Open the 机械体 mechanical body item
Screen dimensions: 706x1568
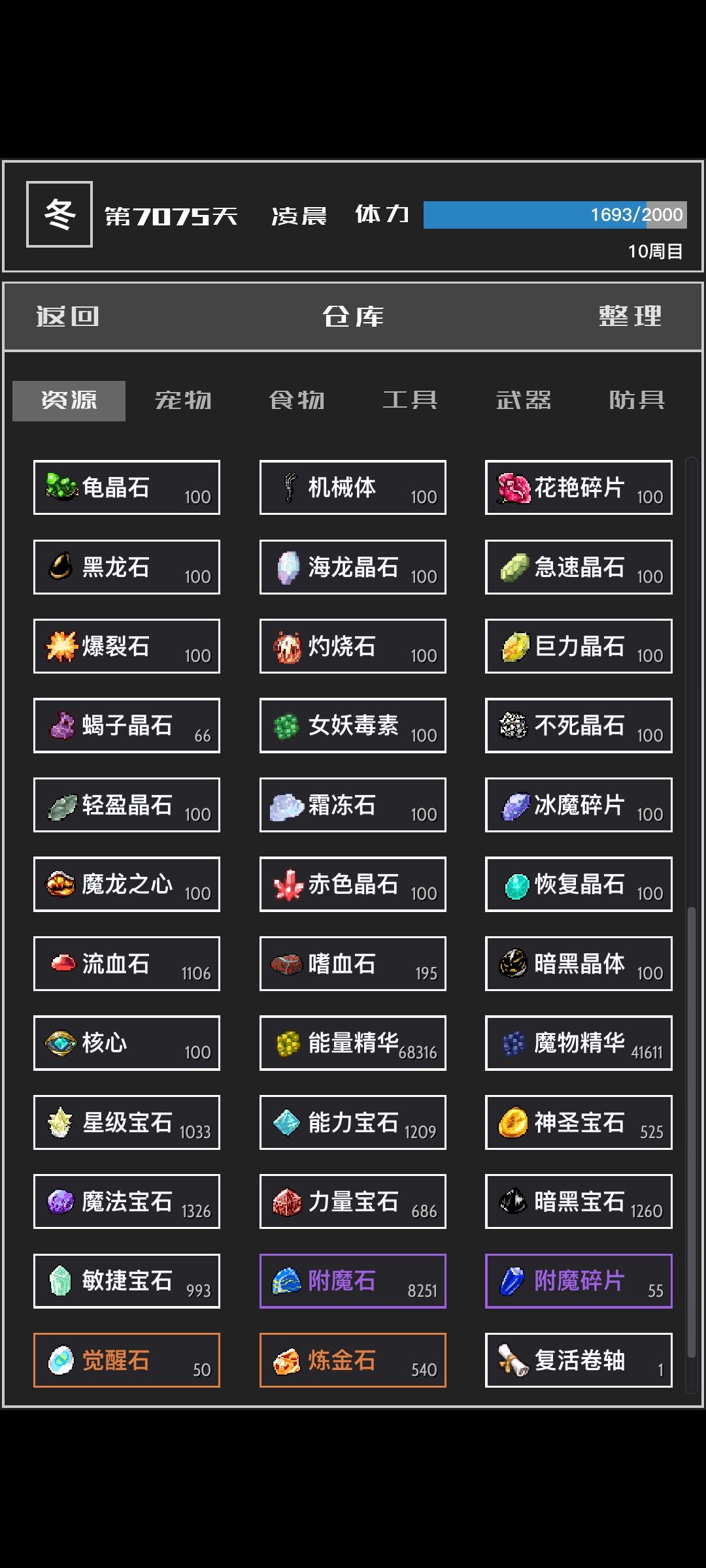pyautogui.click(x=352, y=487)
